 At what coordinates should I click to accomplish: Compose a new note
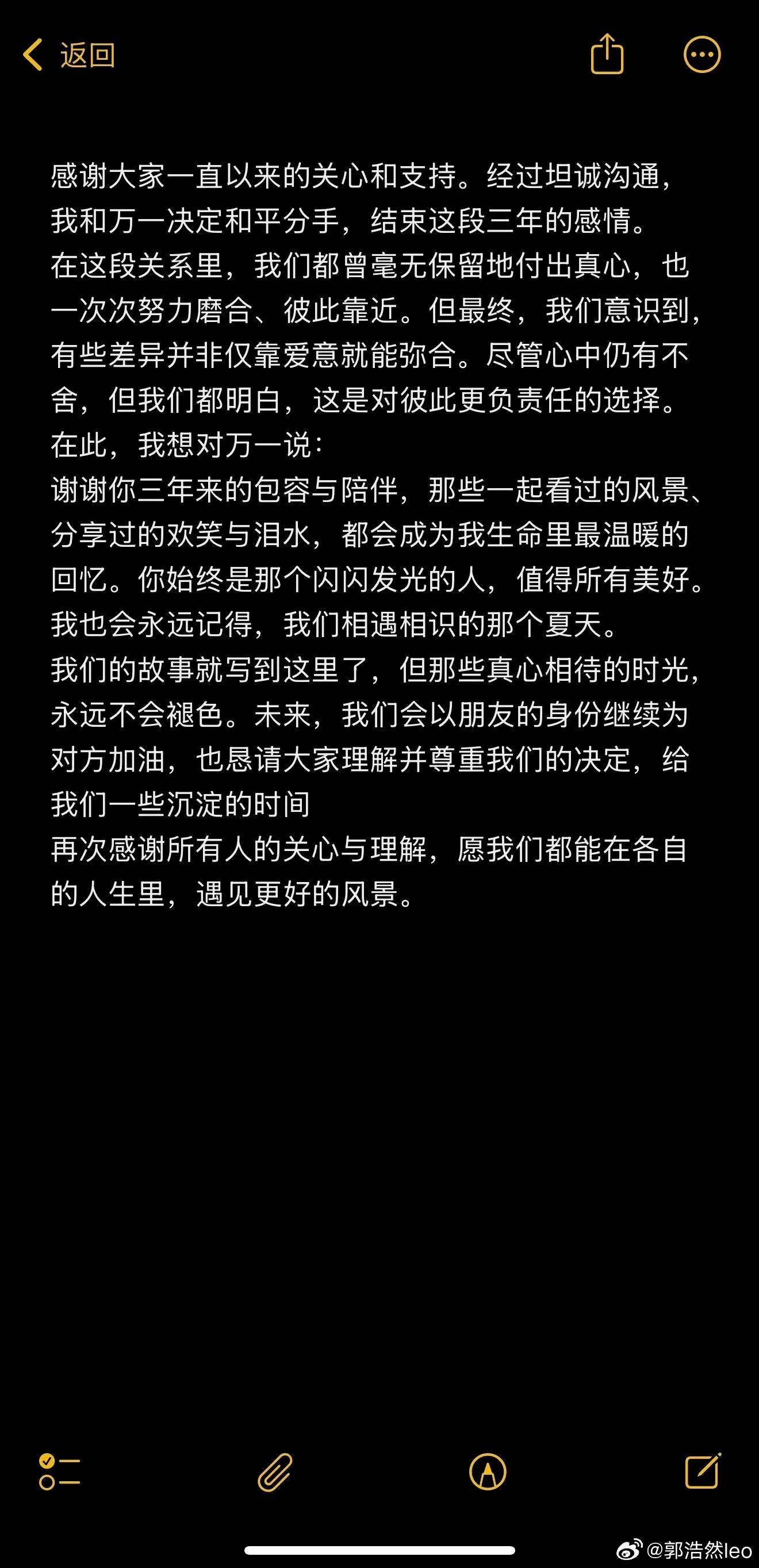(703, 1471)
